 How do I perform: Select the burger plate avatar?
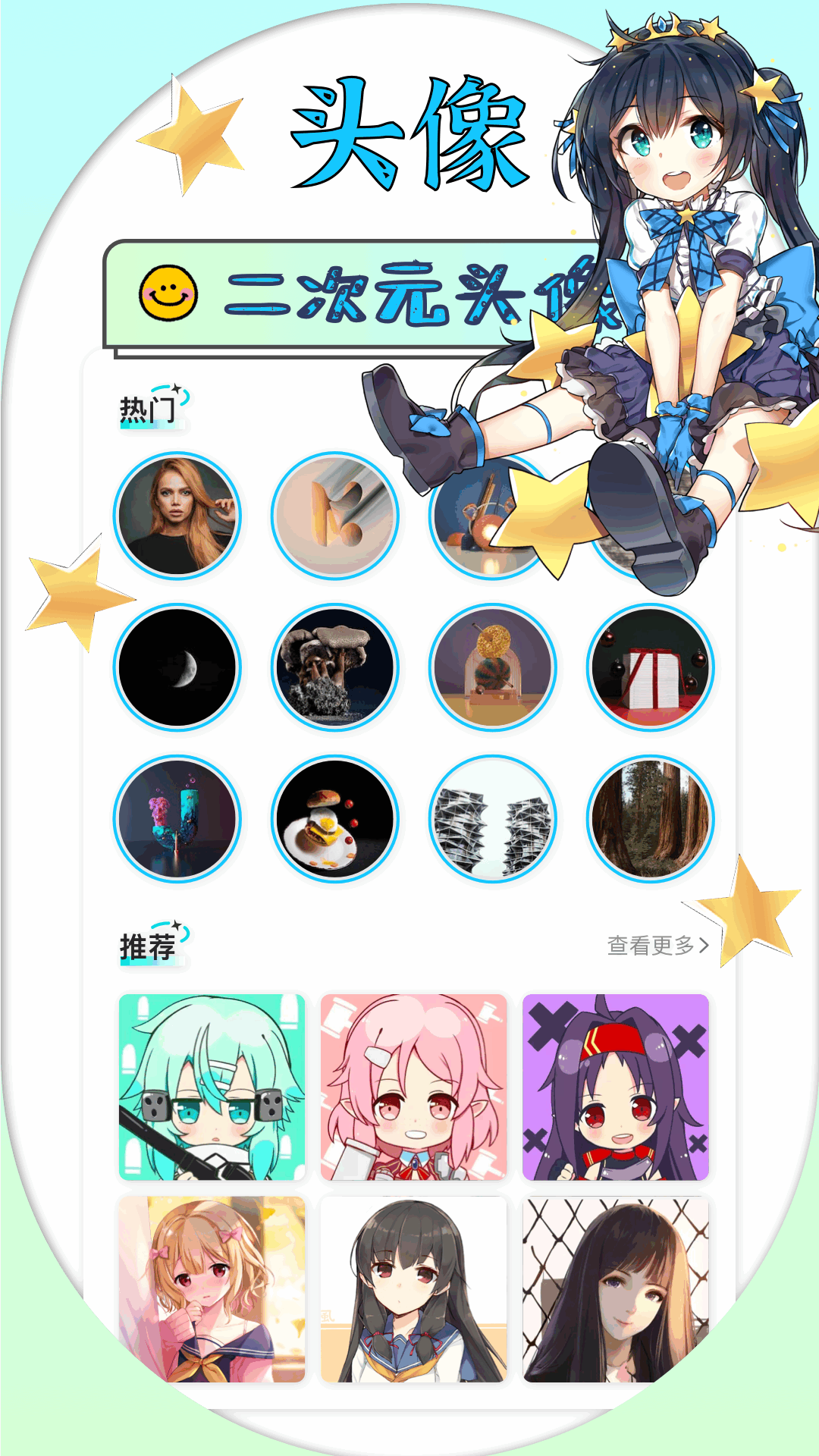(x=337, y=821)
